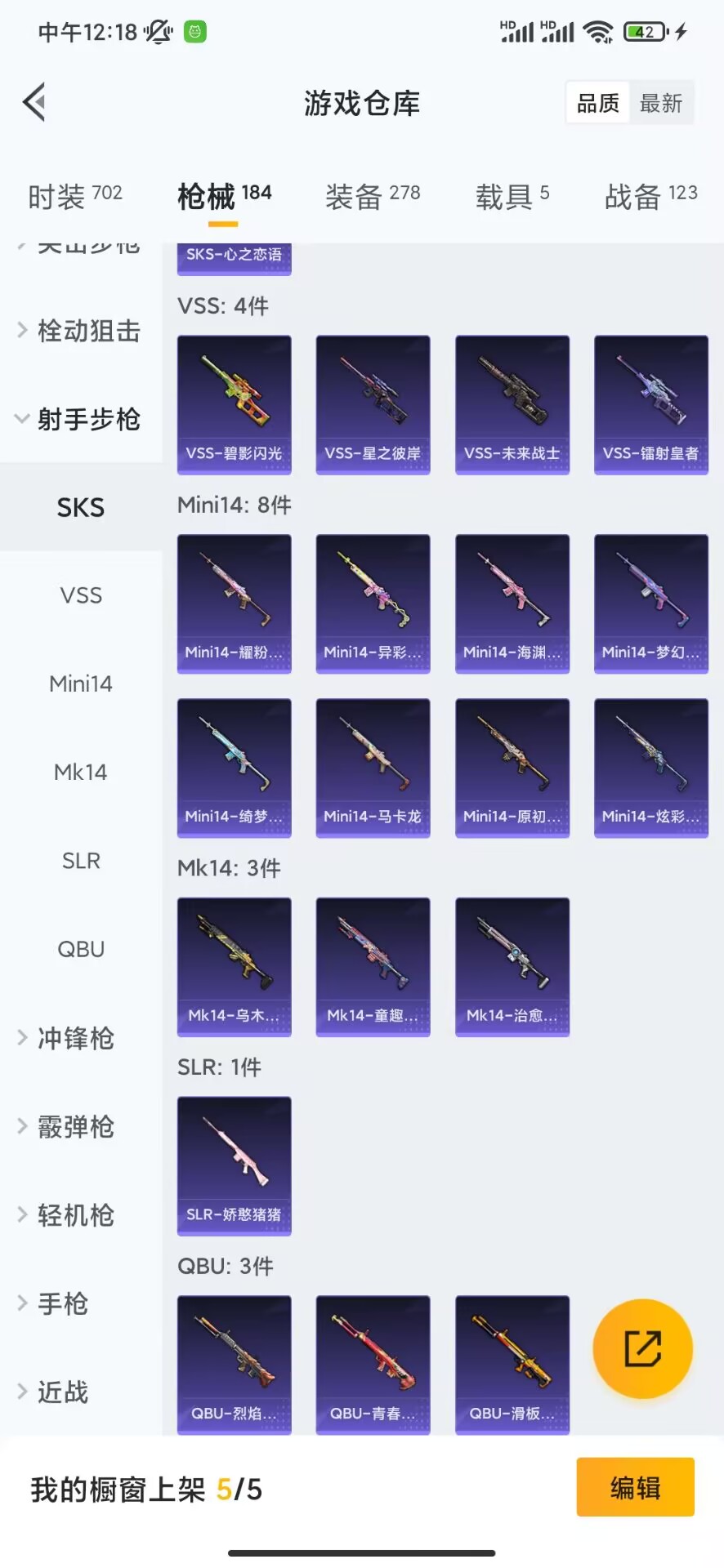Go back using the top-left arrow
The height and width of the screenshot is (1568, 724).
(x=34, y=103)
